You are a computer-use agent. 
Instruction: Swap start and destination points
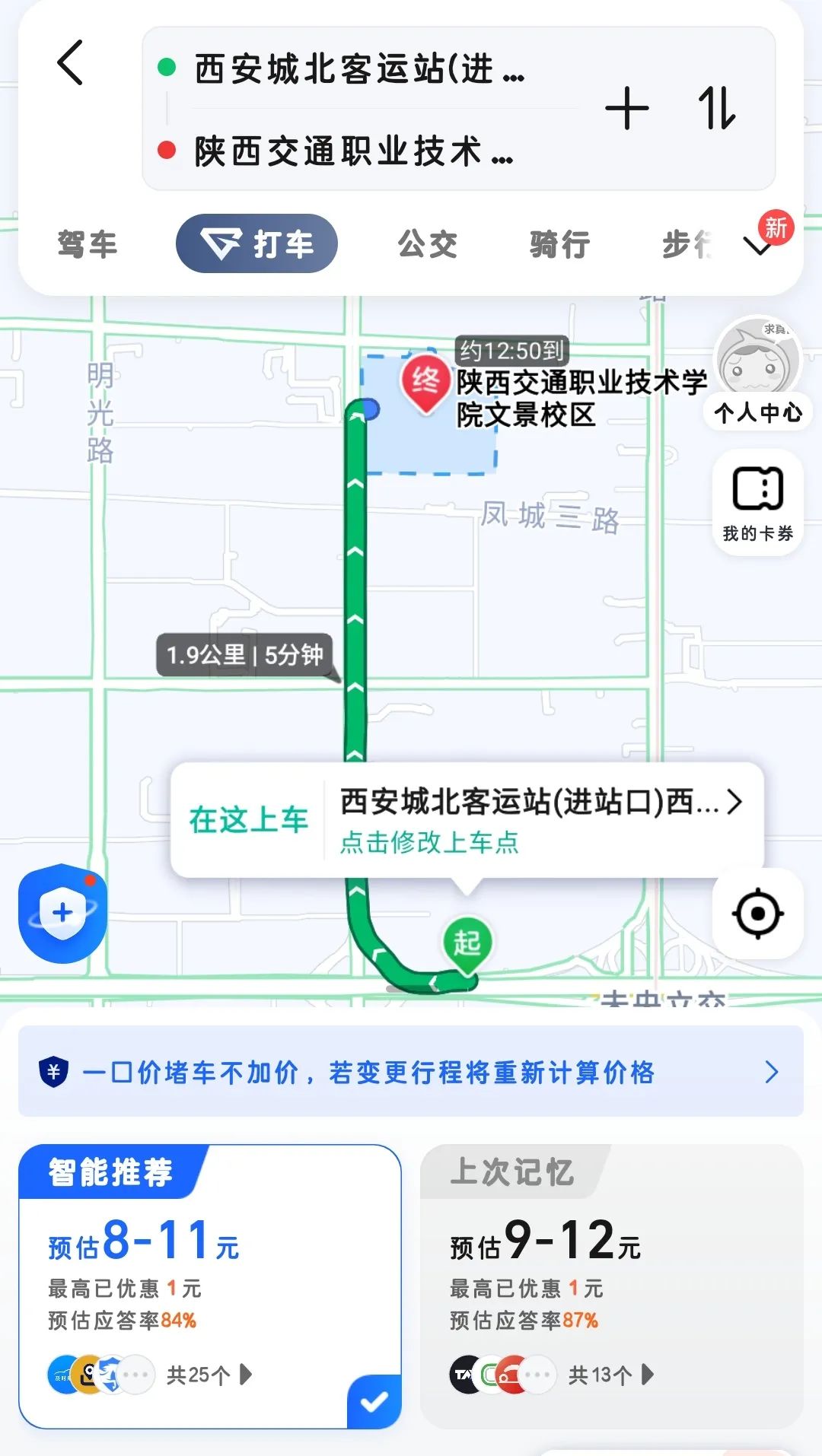[717, 109]
